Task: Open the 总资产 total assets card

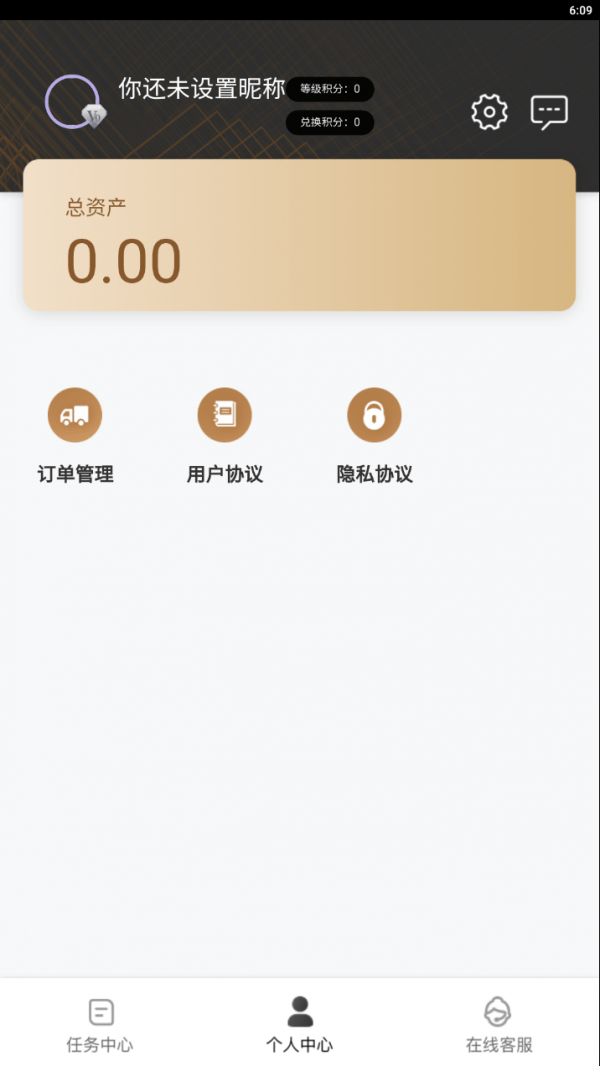Action: 299,235
